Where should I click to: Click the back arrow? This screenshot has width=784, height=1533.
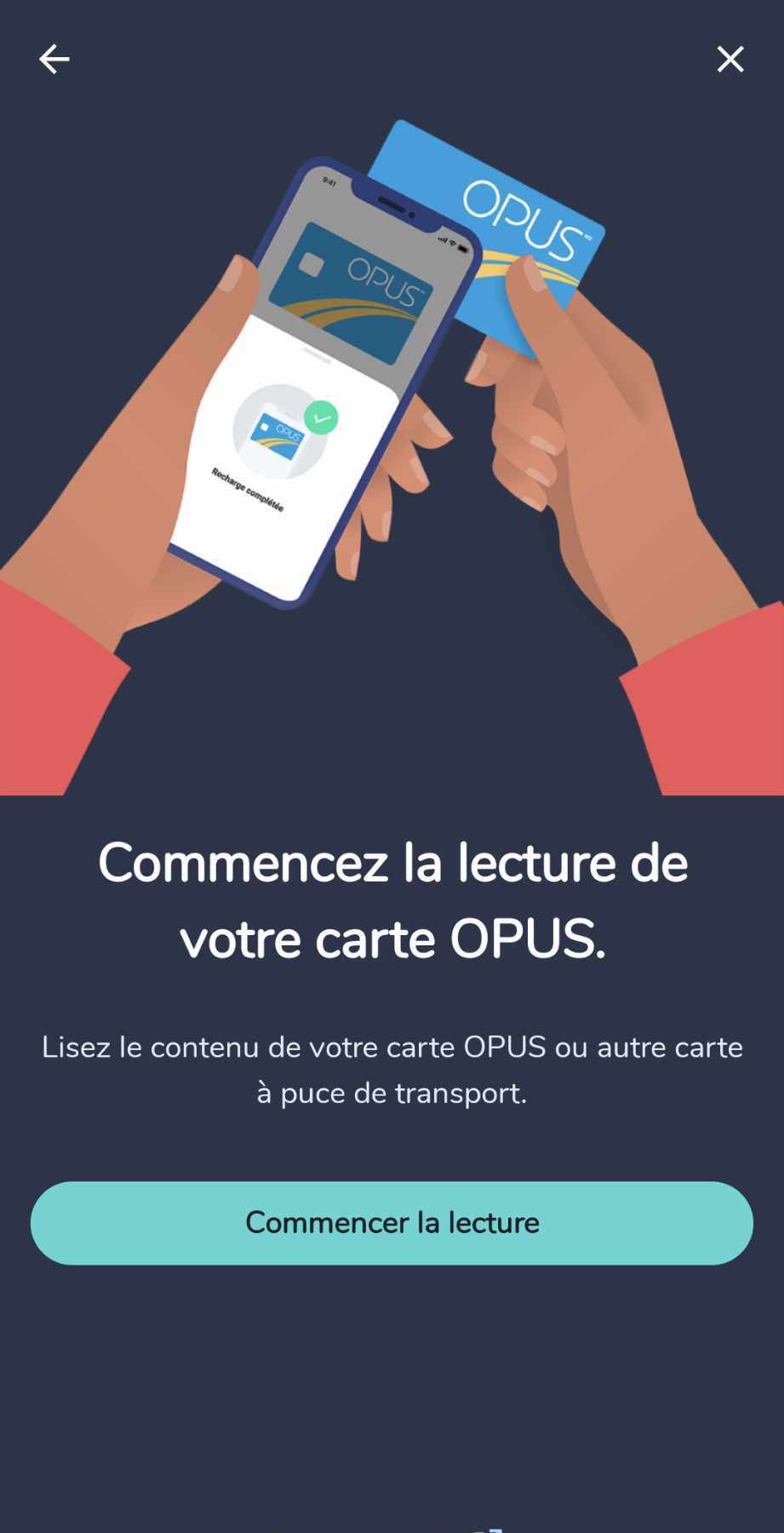pos(54,58)
